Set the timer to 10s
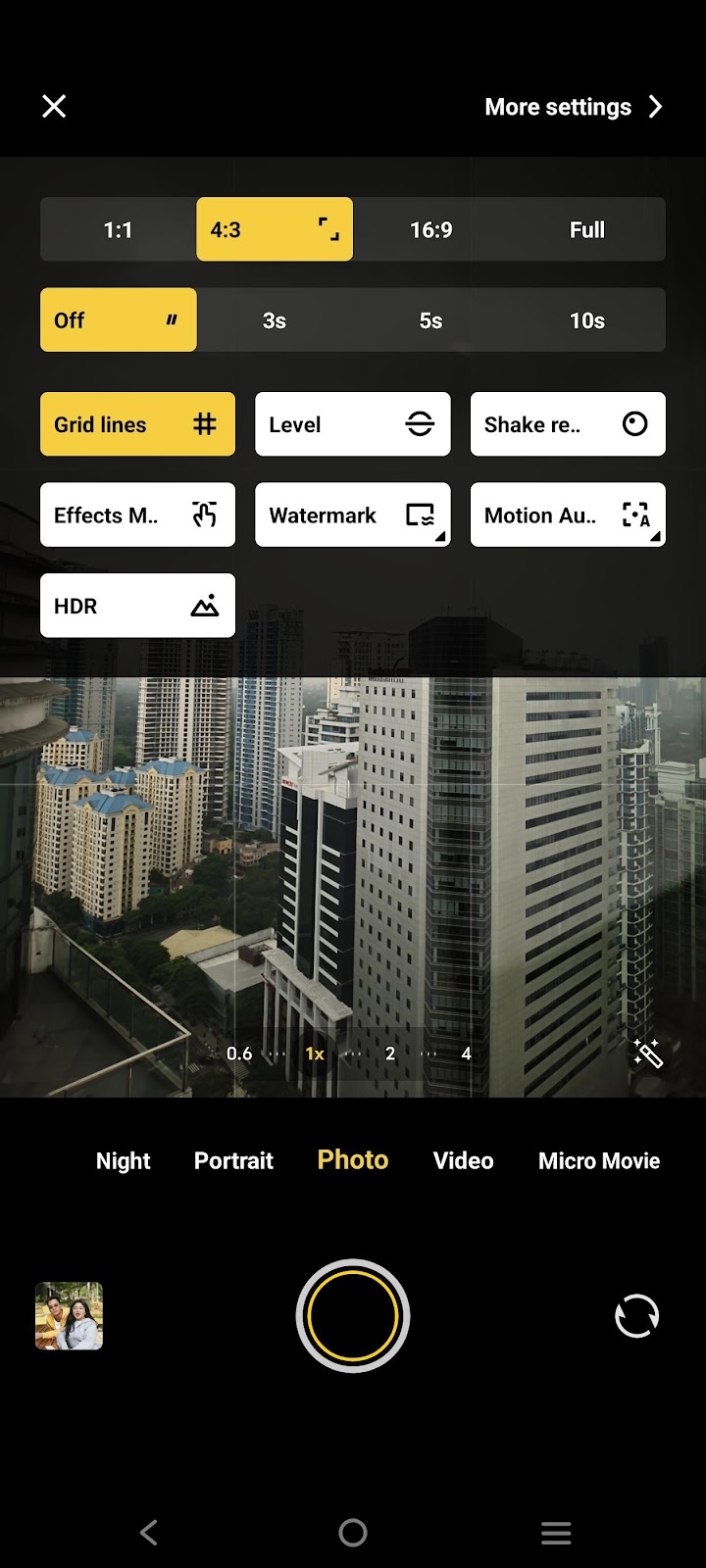This screenshot has width=706, height=1568. (x=586, y=320)
